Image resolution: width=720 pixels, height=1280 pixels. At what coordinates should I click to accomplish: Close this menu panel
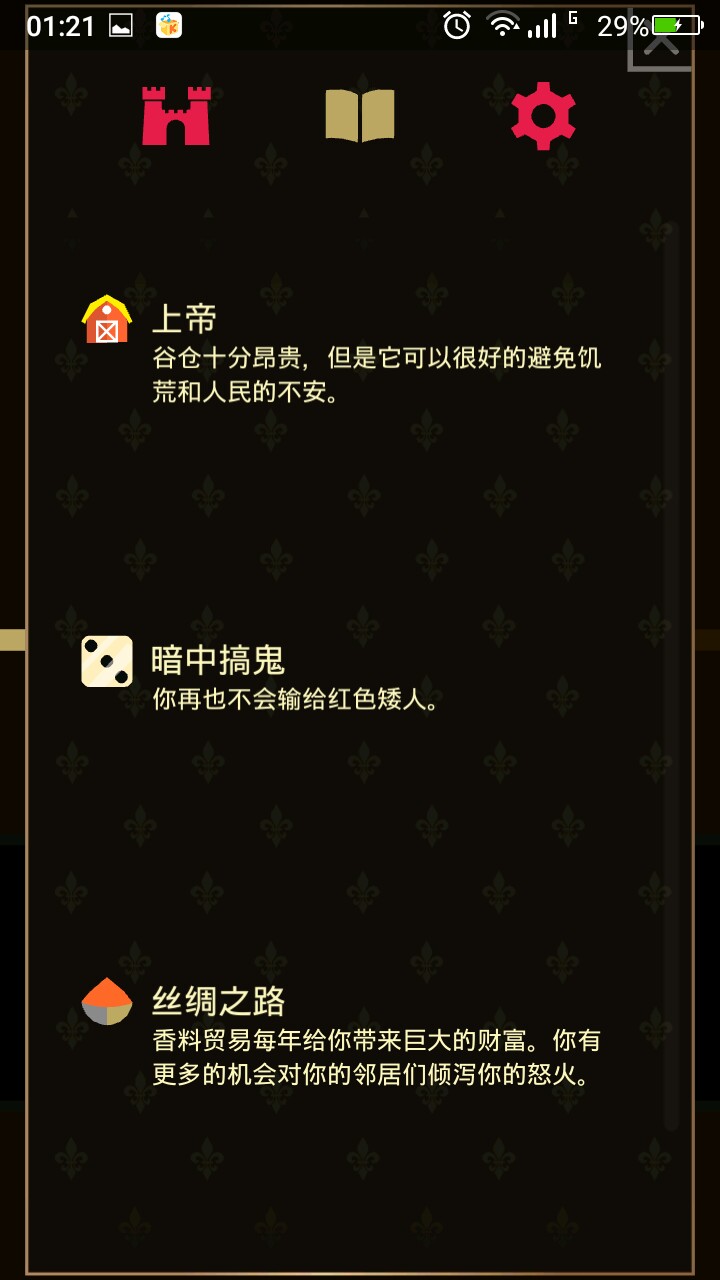click(x=660, y=45)
